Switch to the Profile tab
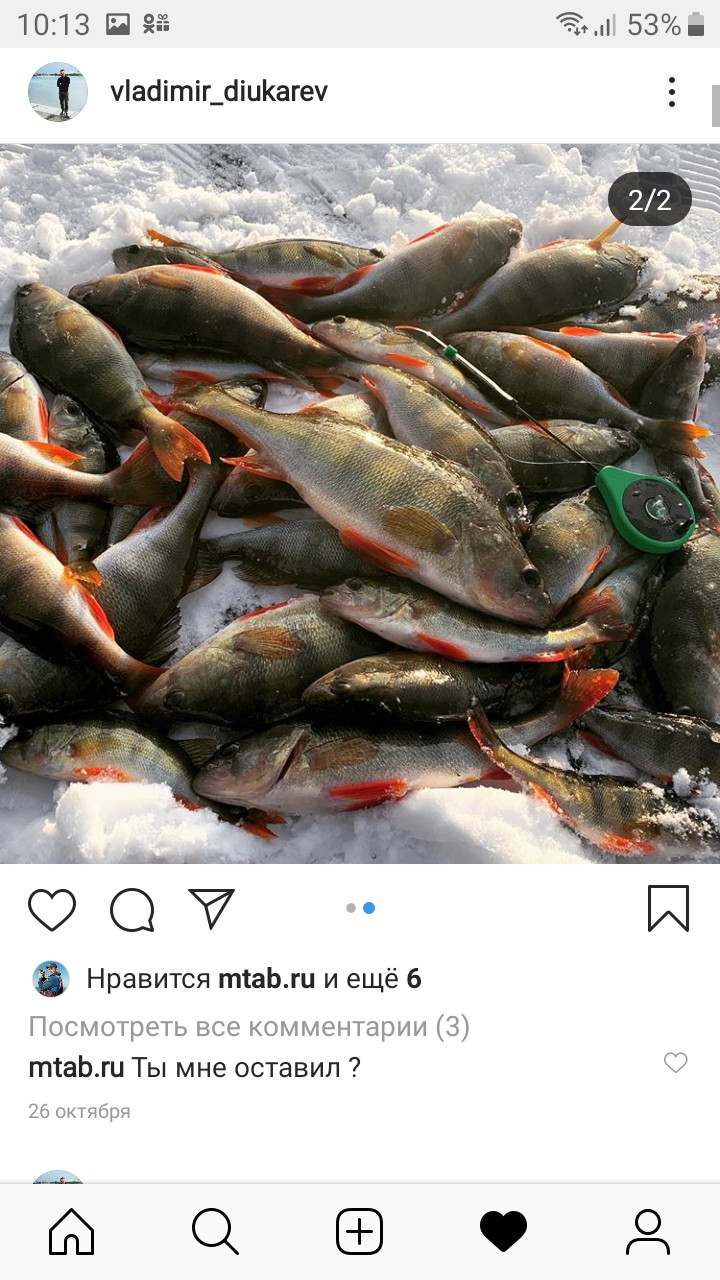This screenshot has width=720, height=1280. click(647, 1231)
